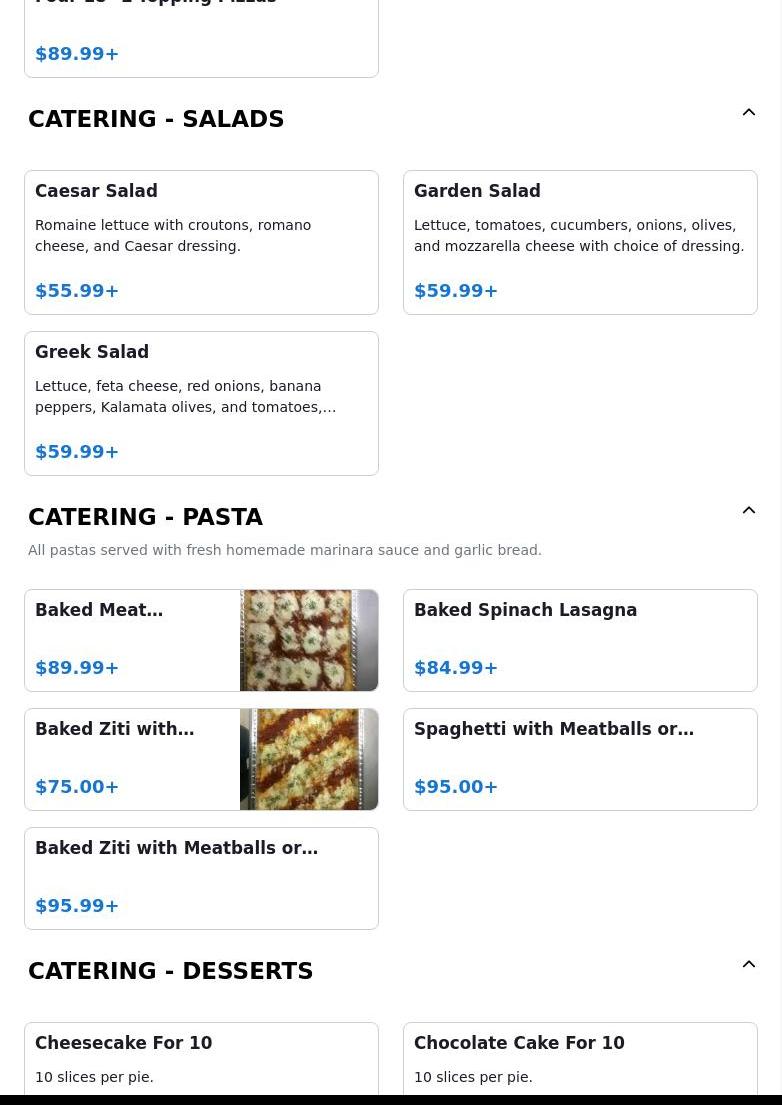Open Baked Ziti with Meatballs item
The width and height of the screenshot is (782, 1105).
tap(201, 878)
